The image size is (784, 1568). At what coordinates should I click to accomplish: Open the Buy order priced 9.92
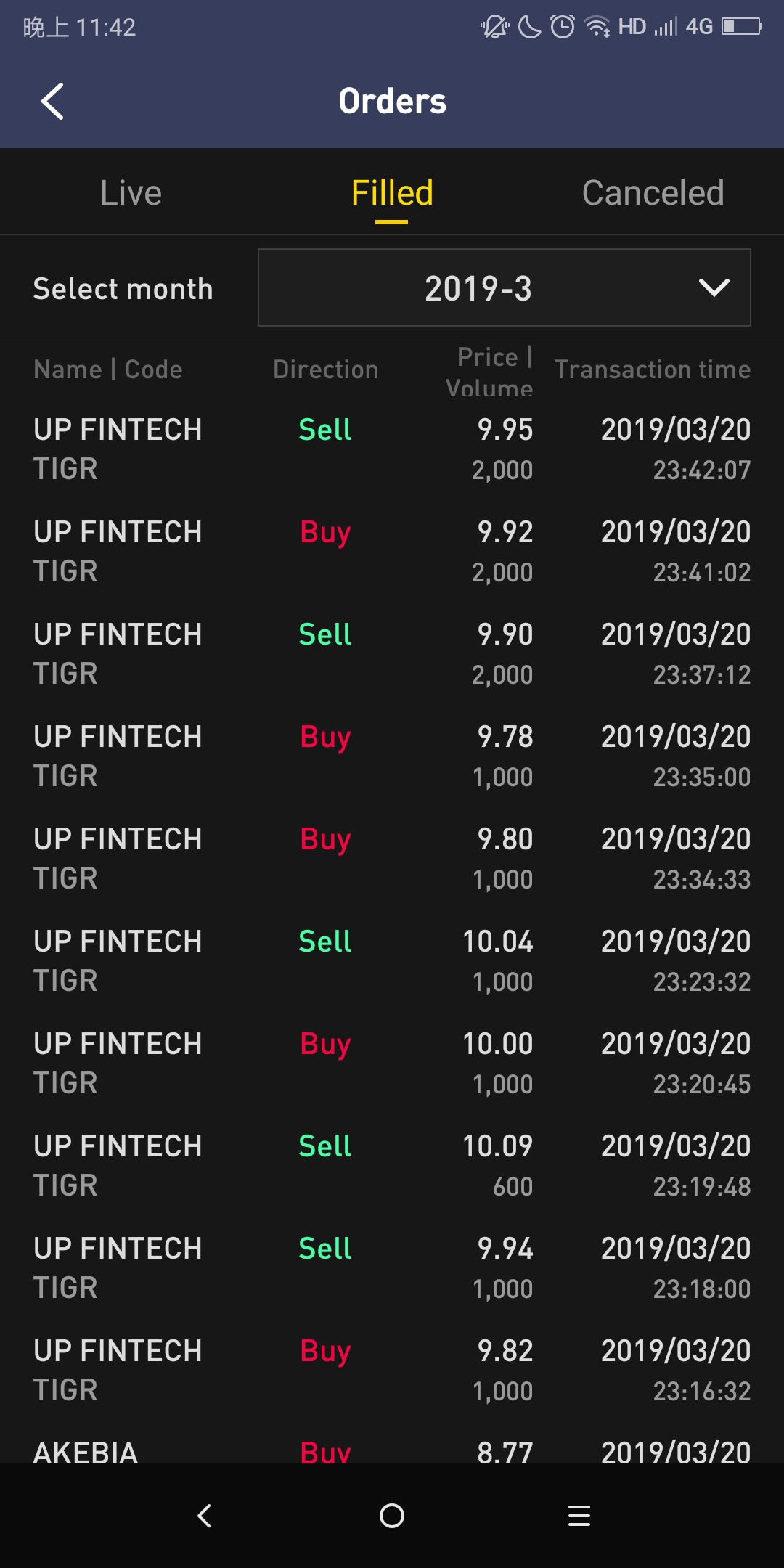pyautogui.click(x=392, y=551)
